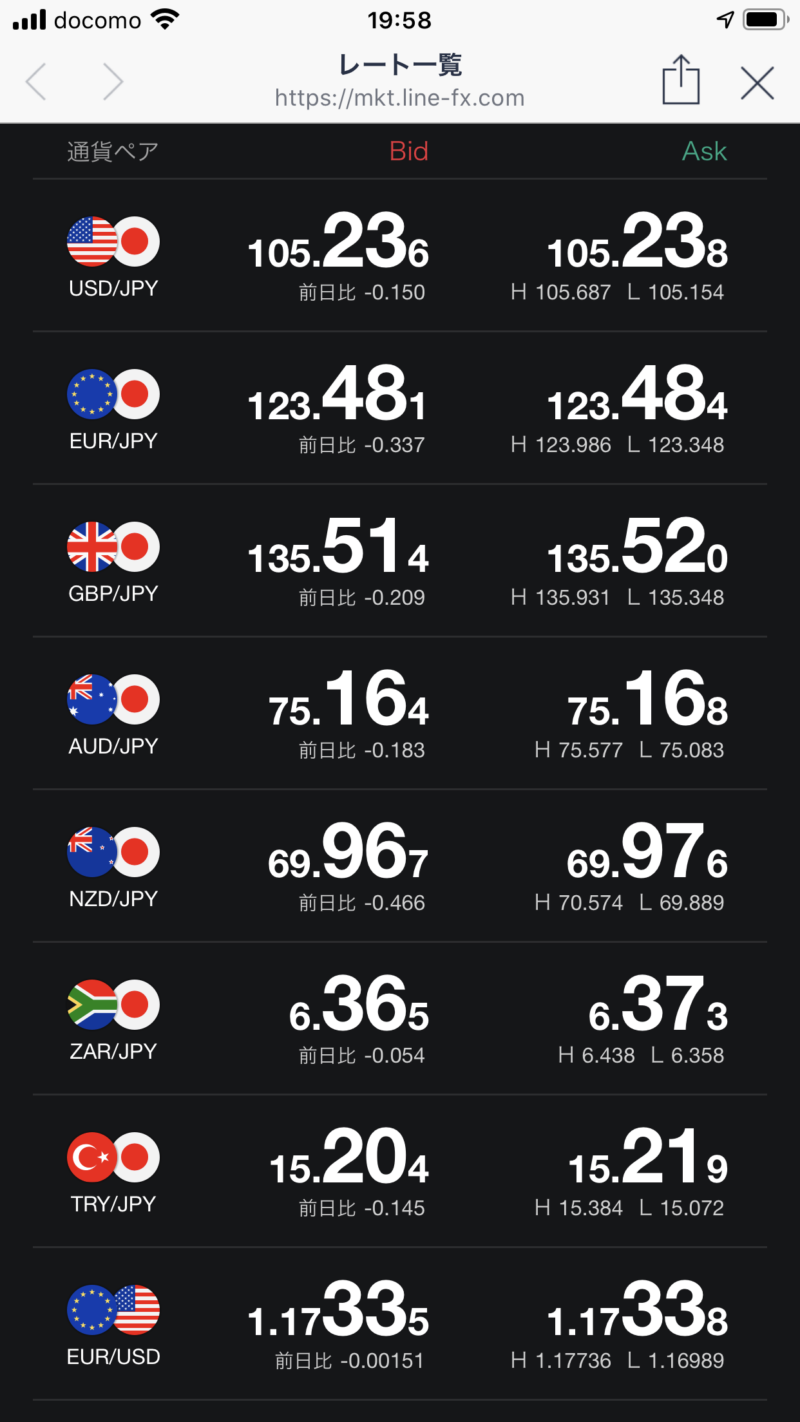
Task: Open the EUR/USD currency pair
Action: pyautogui.click(x=400, y=1323)
